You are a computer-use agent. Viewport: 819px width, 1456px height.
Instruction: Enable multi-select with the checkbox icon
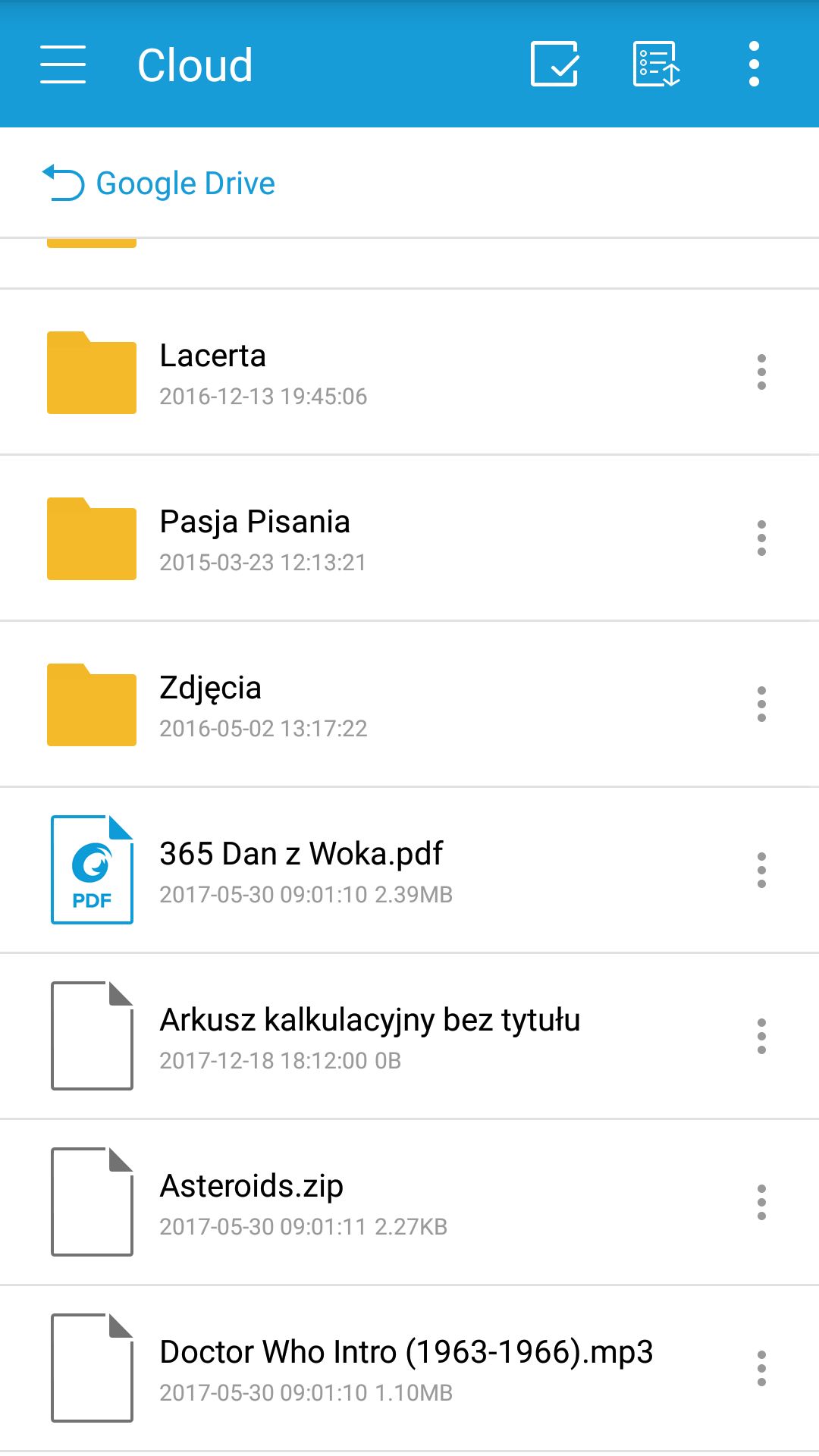[554, 64]
